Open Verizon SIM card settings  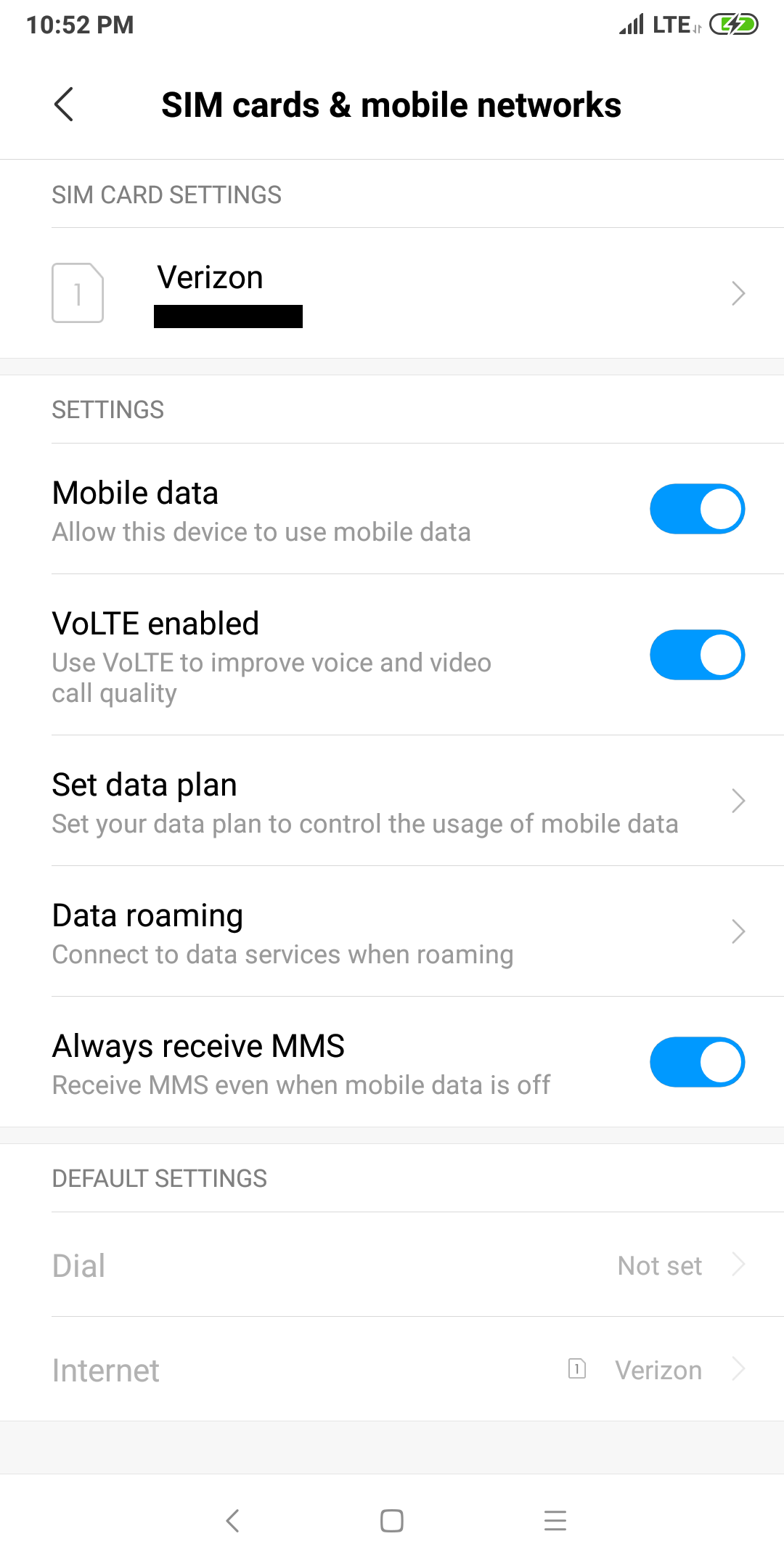coord(392,293)
